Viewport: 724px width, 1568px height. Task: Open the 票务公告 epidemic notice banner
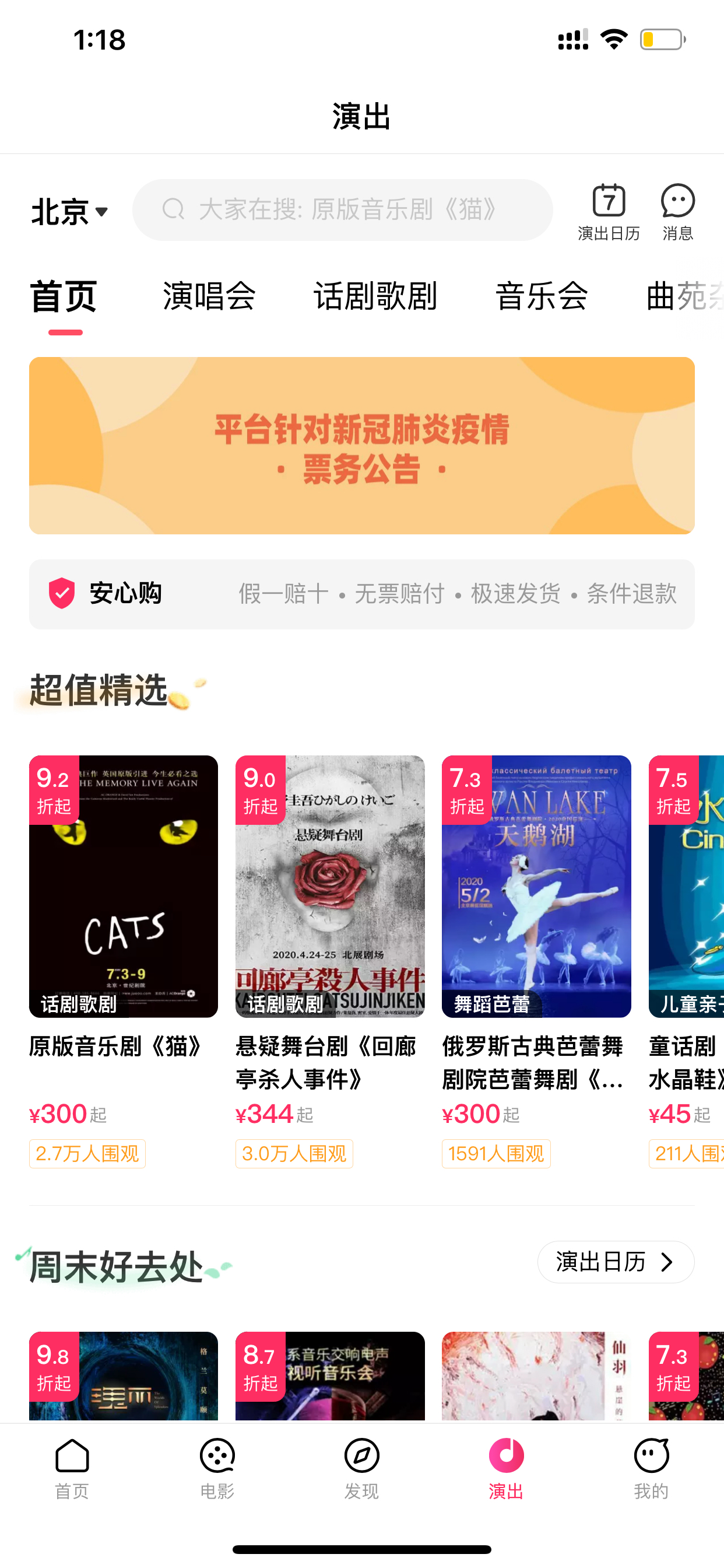362,446
